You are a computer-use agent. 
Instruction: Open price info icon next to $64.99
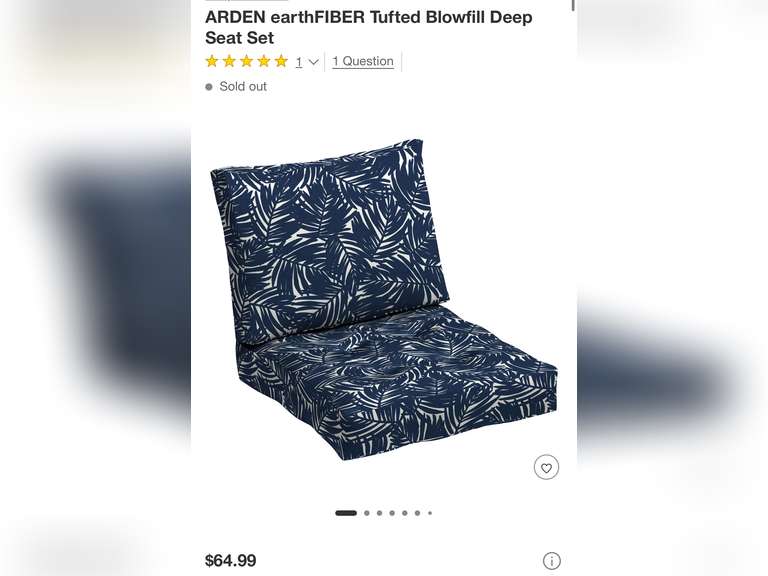(x=552, y=560)
